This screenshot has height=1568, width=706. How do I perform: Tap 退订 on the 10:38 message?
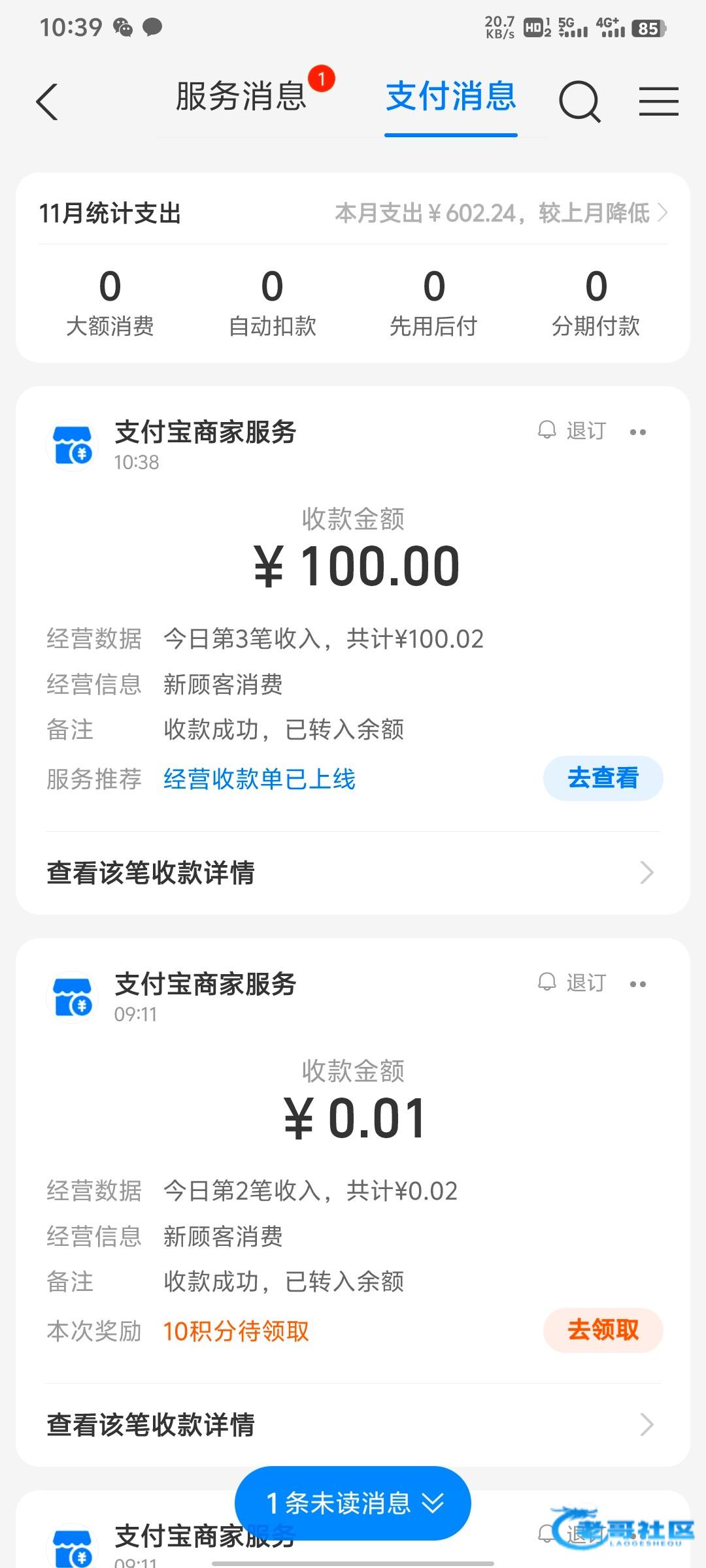click(573, 431)
